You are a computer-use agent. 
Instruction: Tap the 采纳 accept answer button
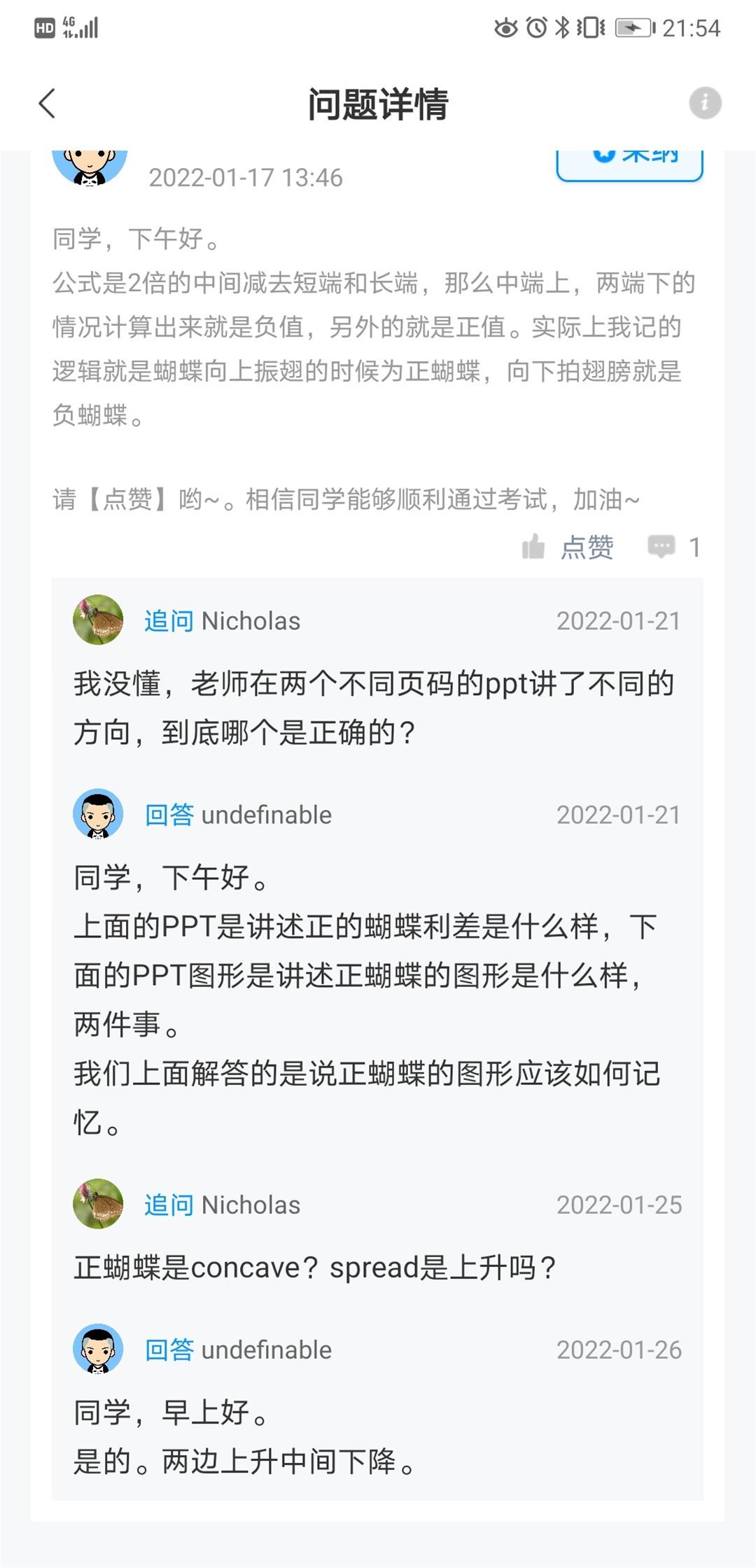629,164
